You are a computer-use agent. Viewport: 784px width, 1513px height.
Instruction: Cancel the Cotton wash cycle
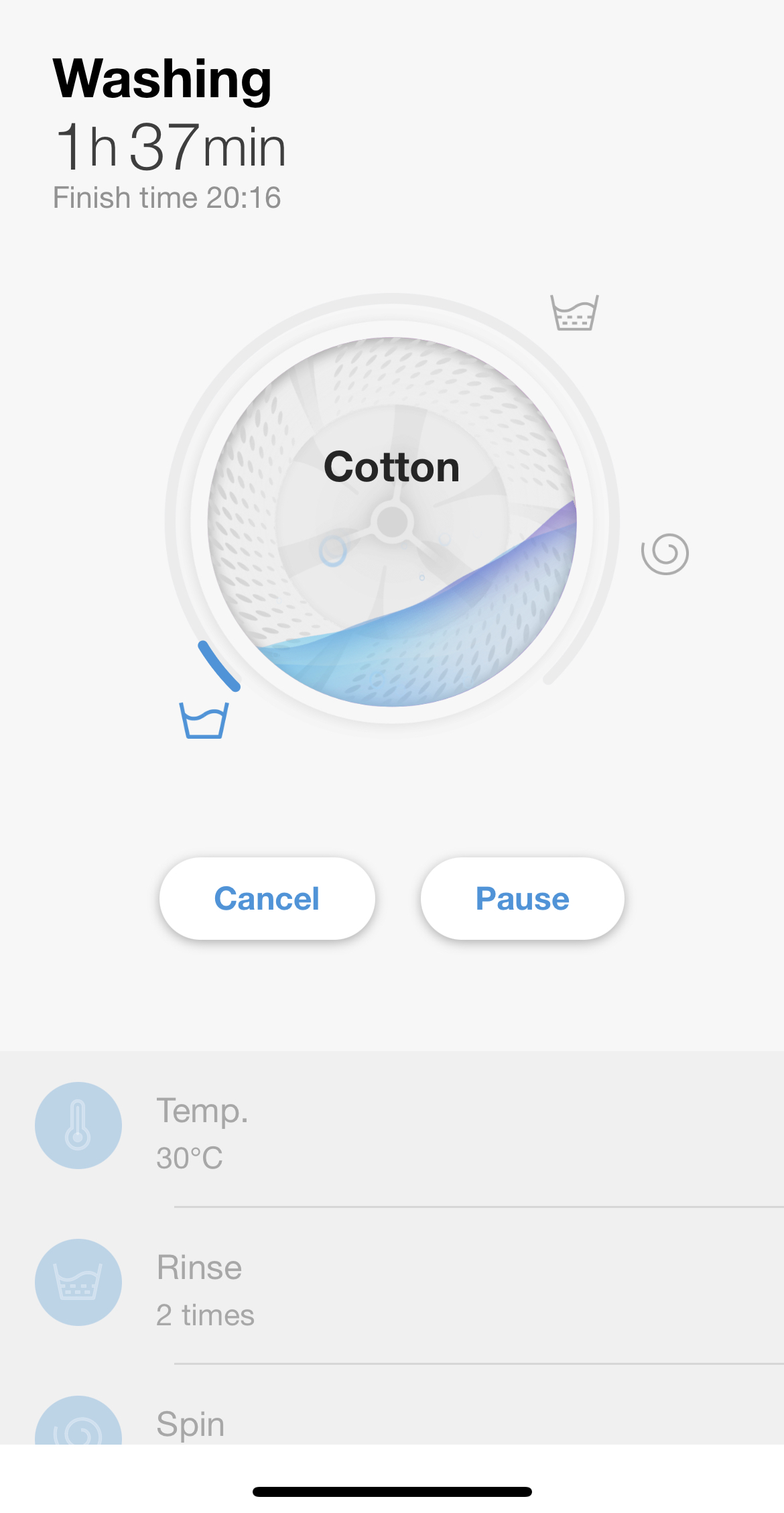pyautogui.click(x=267, y=898)
